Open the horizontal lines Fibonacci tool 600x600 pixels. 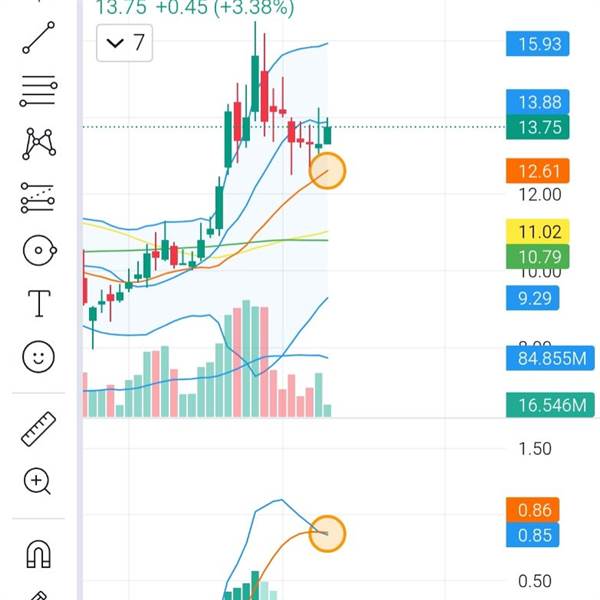tap(38, 91)
